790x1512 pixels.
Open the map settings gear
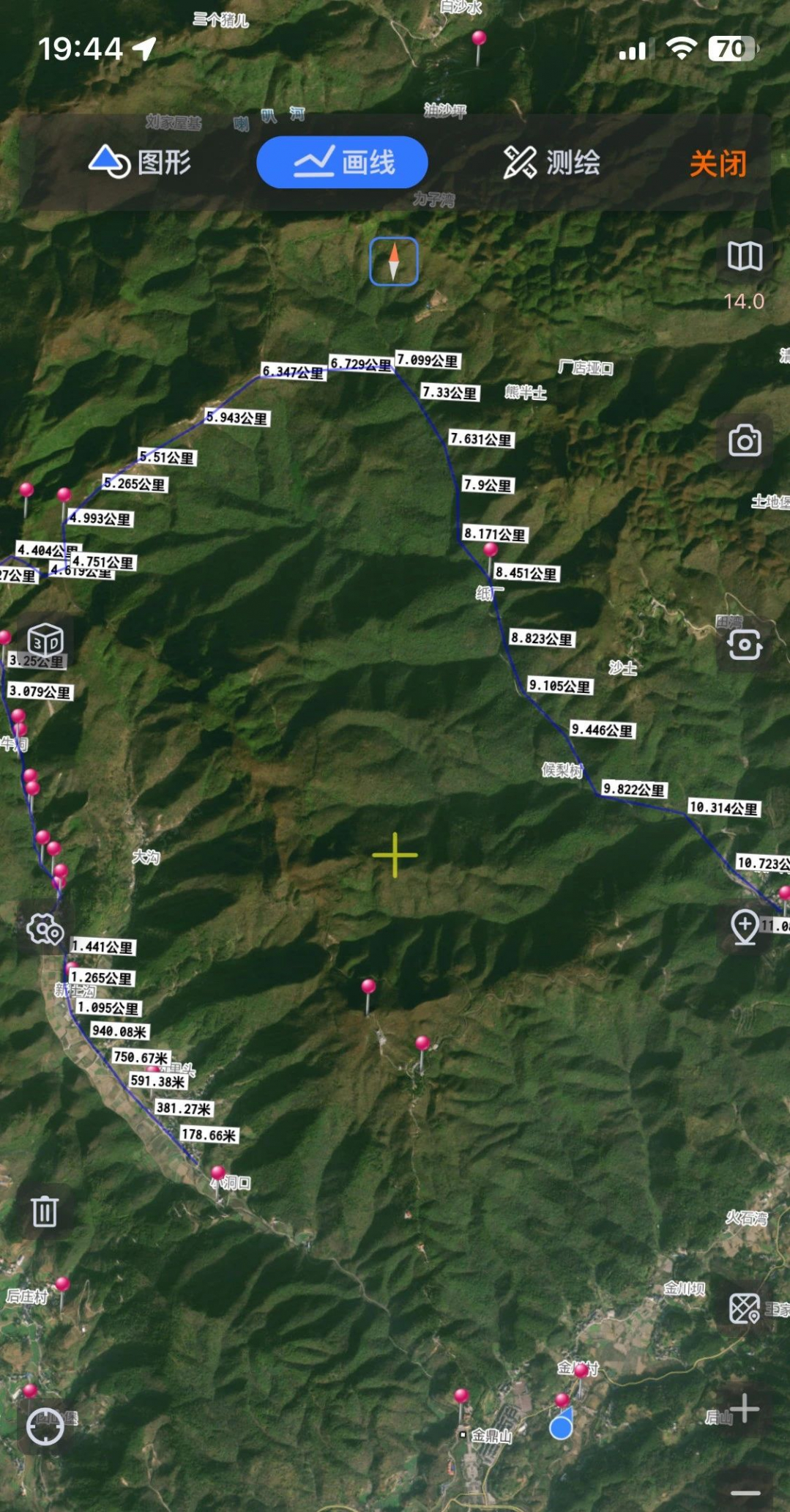click(45, 930)
